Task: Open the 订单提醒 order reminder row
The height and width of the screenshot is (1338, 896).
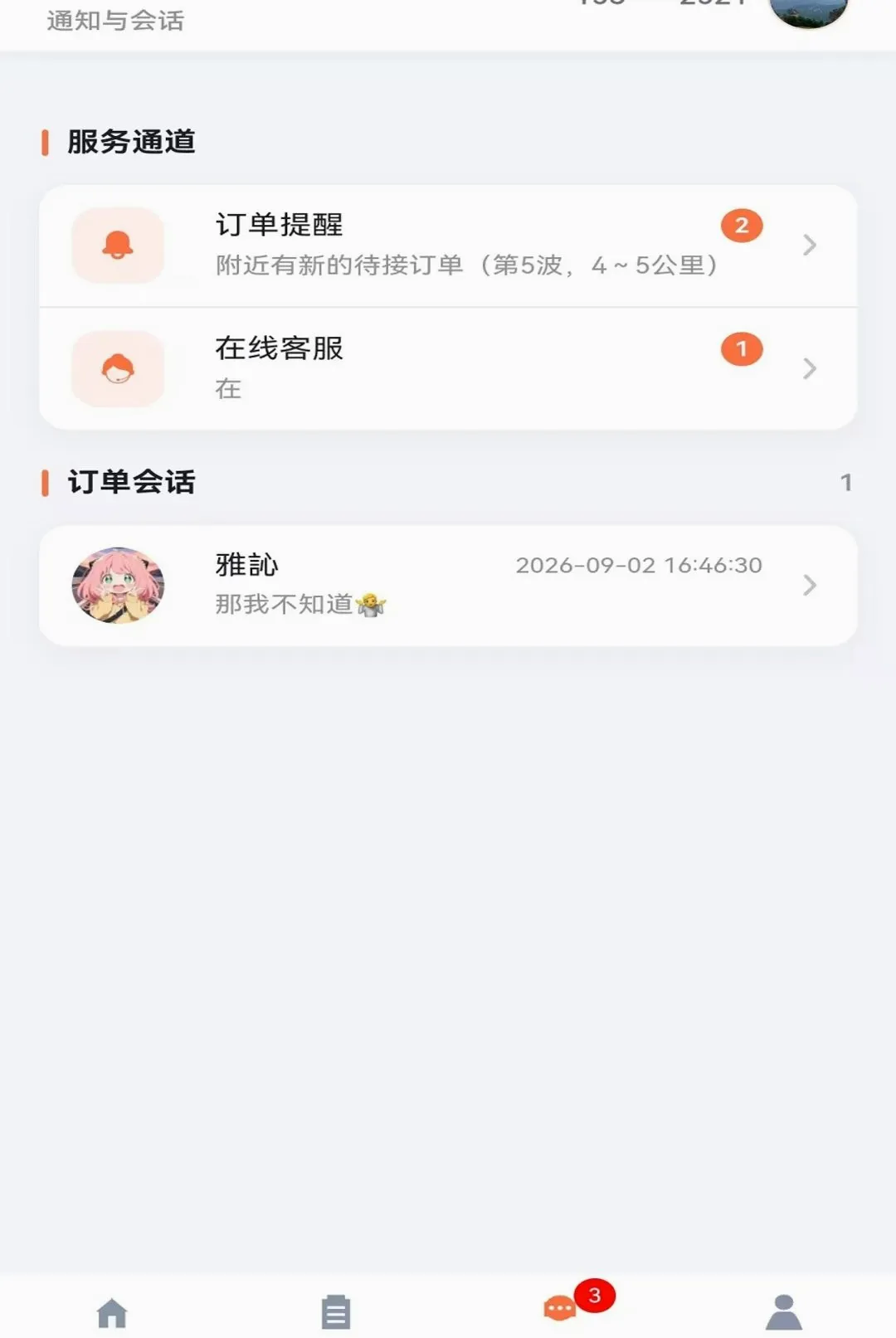Action: click(448, 246)
